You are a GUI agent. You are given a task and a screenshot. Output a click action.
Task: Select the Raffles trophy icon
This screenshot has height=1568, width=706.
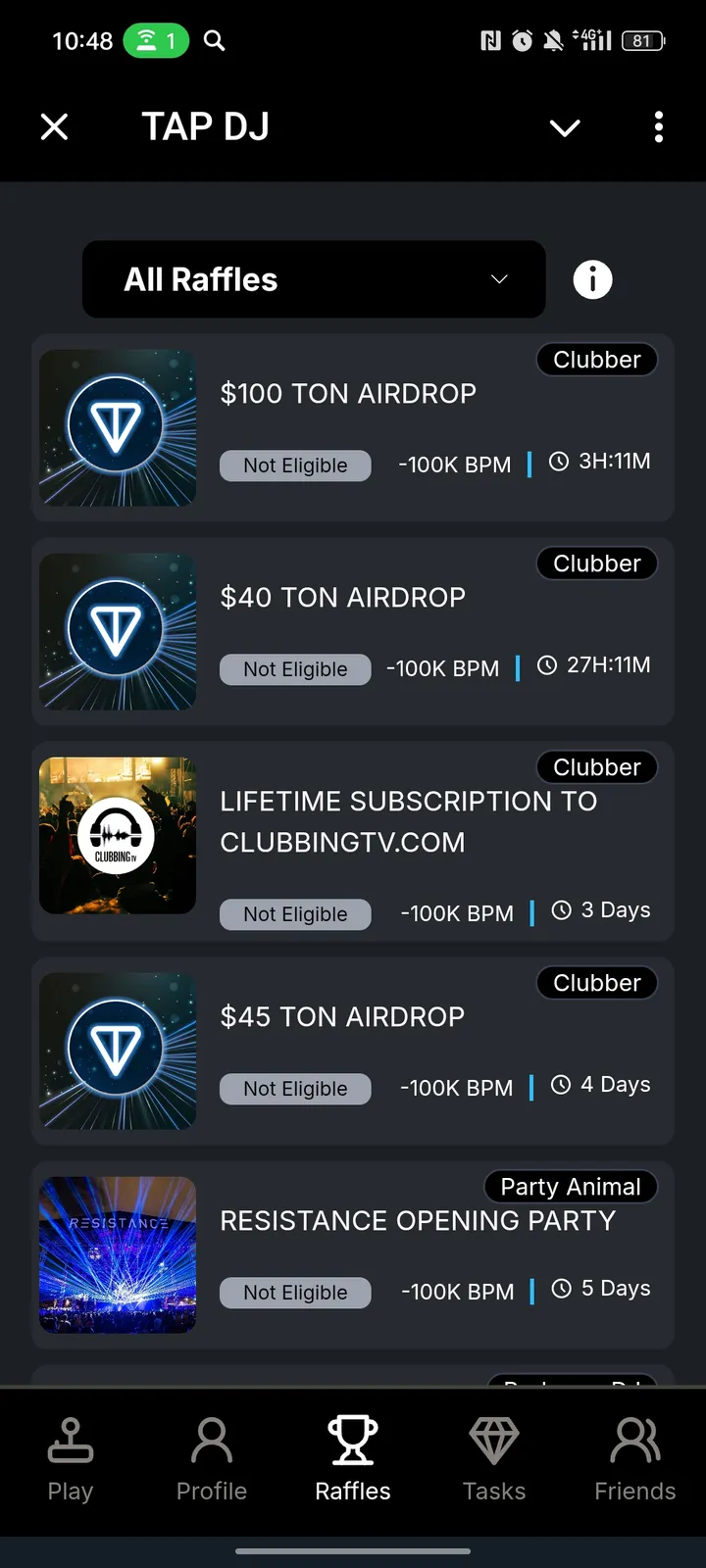(x=352, y=1438)
